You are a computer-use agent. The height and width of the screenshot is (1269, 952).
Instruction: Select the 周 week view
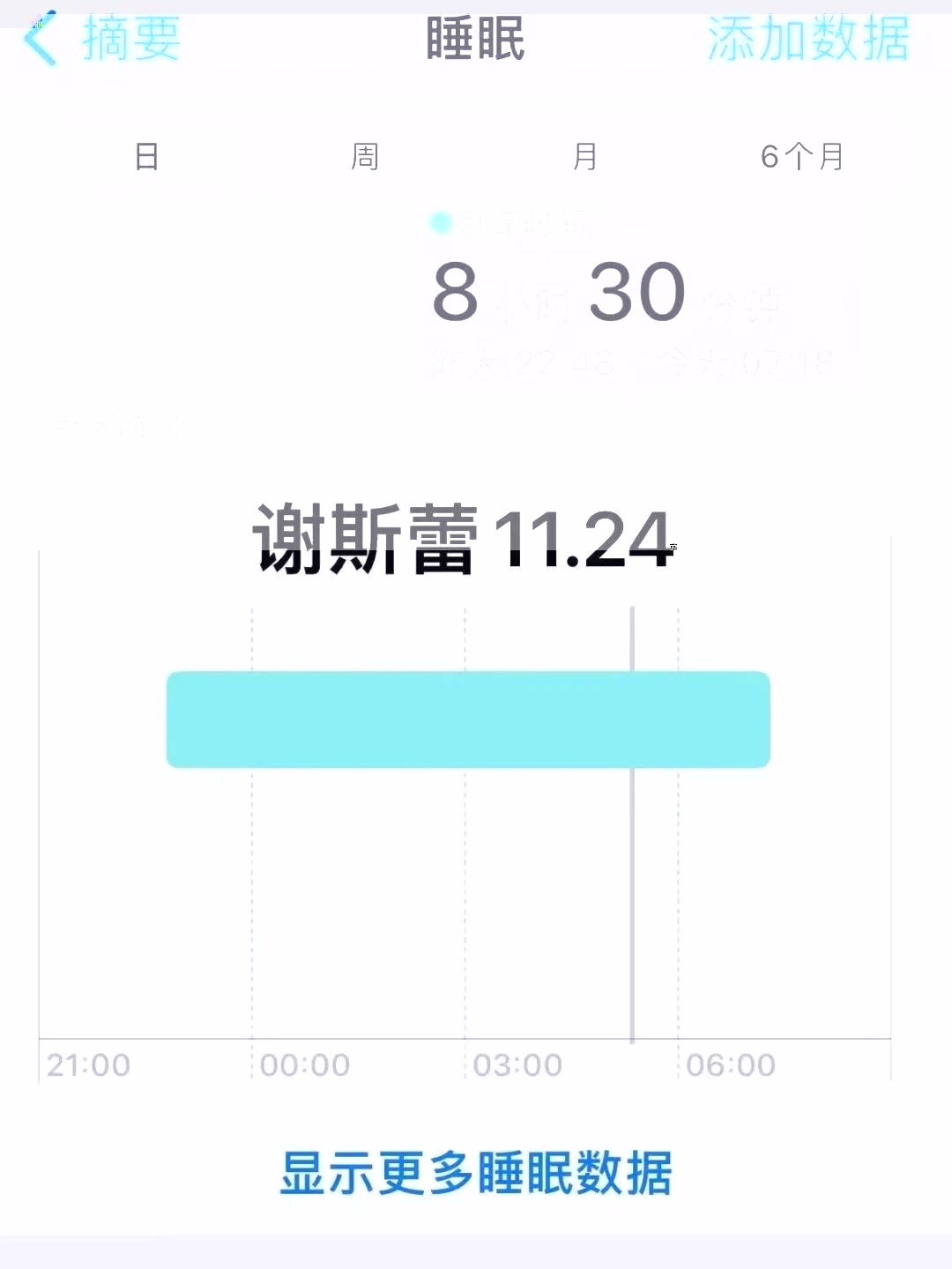point(365,157)
